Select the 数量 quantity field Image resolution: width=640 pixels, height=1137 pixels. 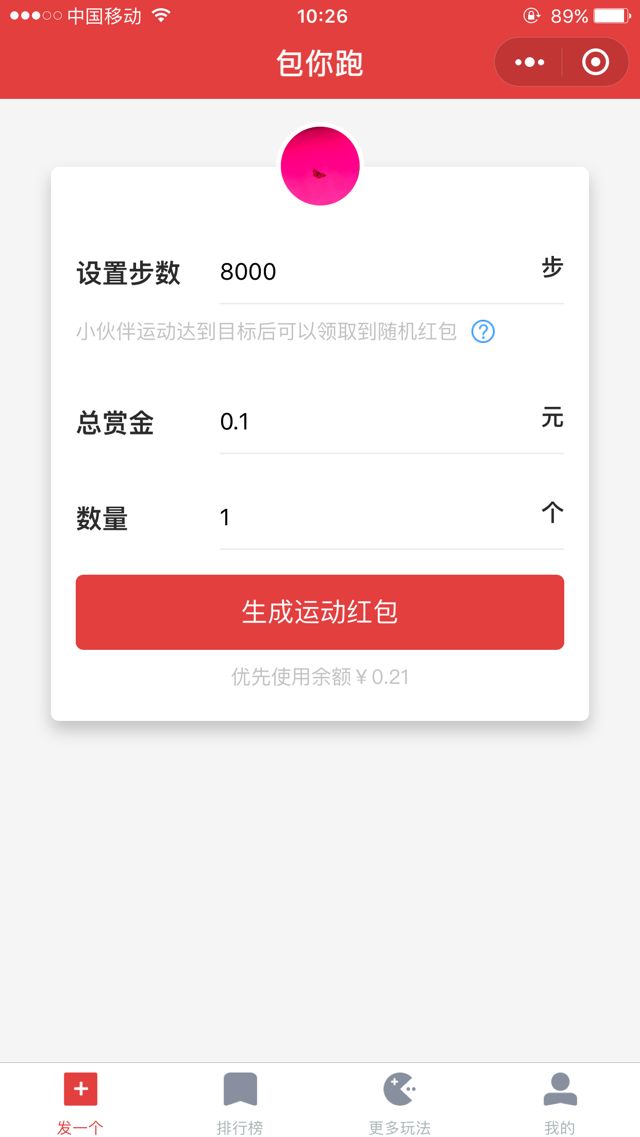coord(375,518)
